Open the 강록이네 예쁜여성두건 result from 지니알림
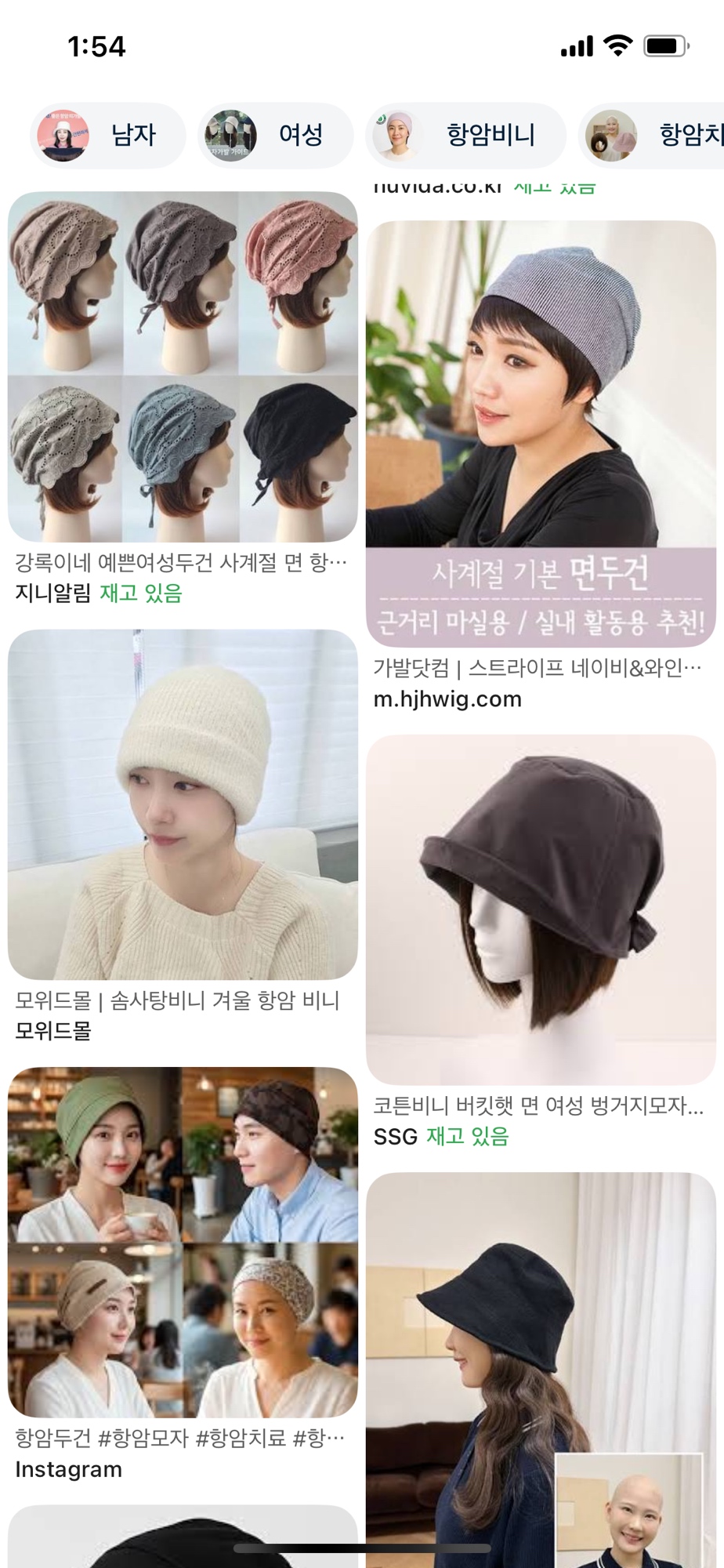 coord(183,367)
